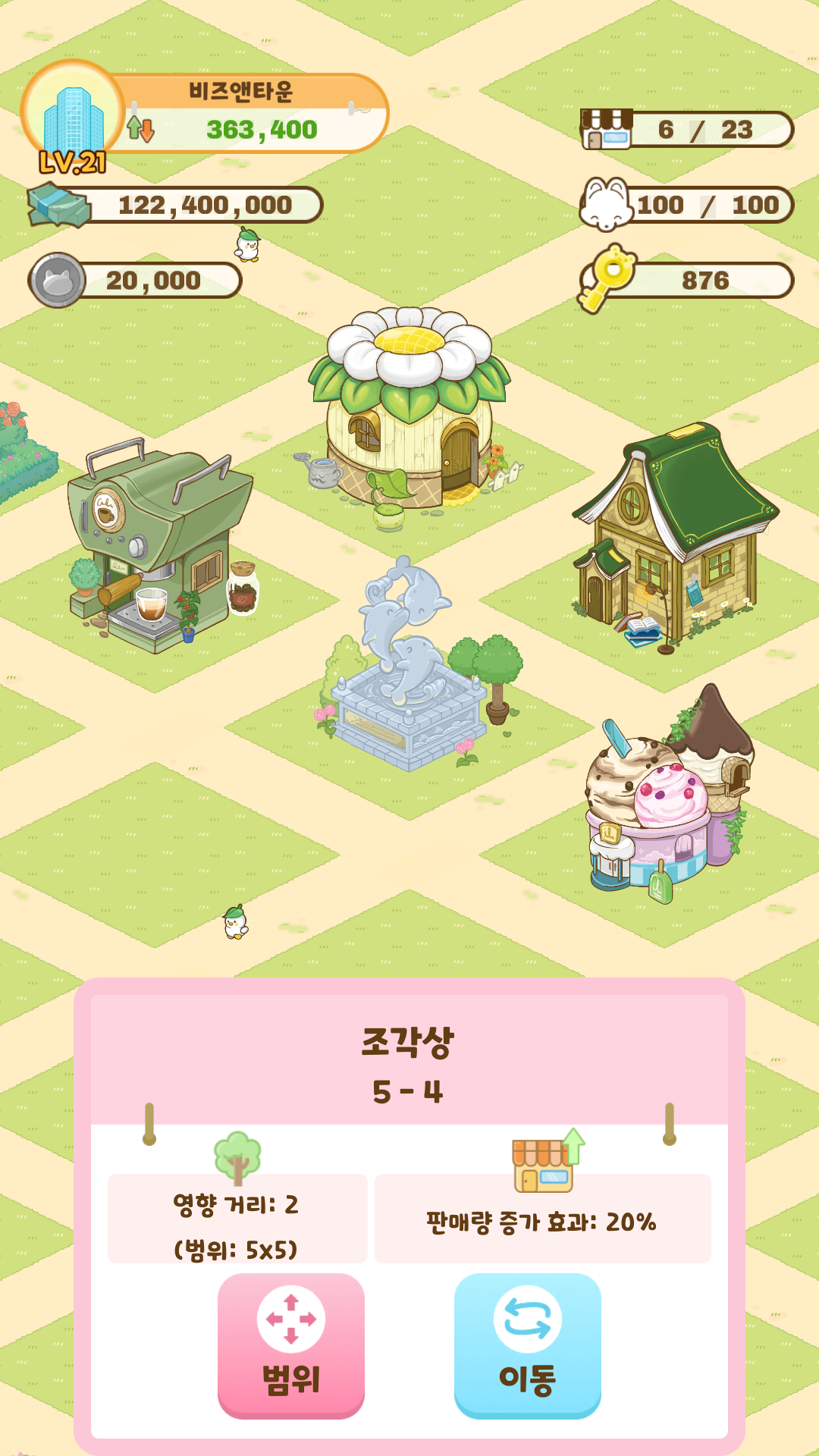Click the storefront icon next to 6/23
Screen dimensions: 819x1456
coord(604,130)
